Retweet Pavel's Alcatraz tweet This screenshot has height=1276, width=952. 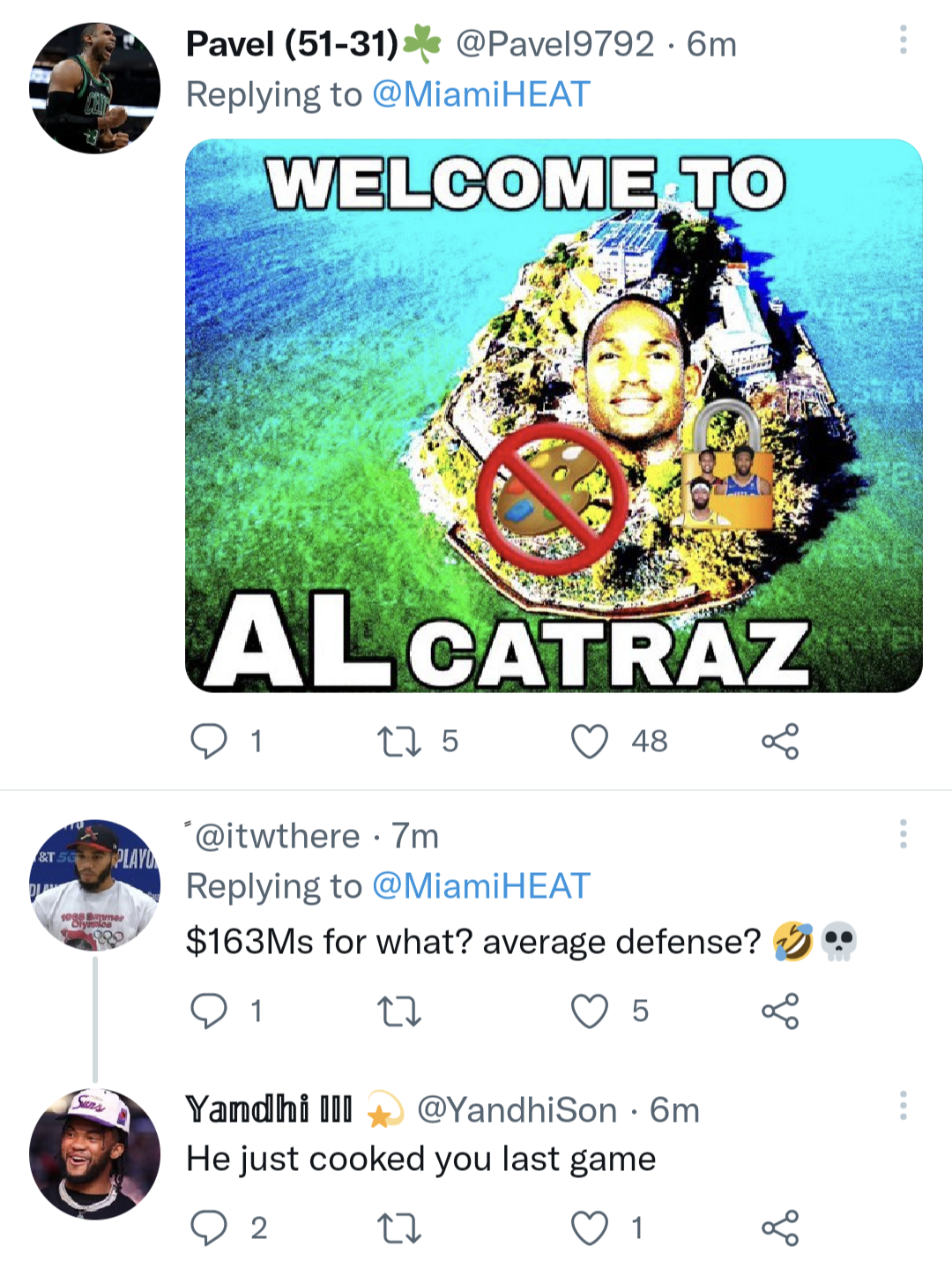(398, 742)
